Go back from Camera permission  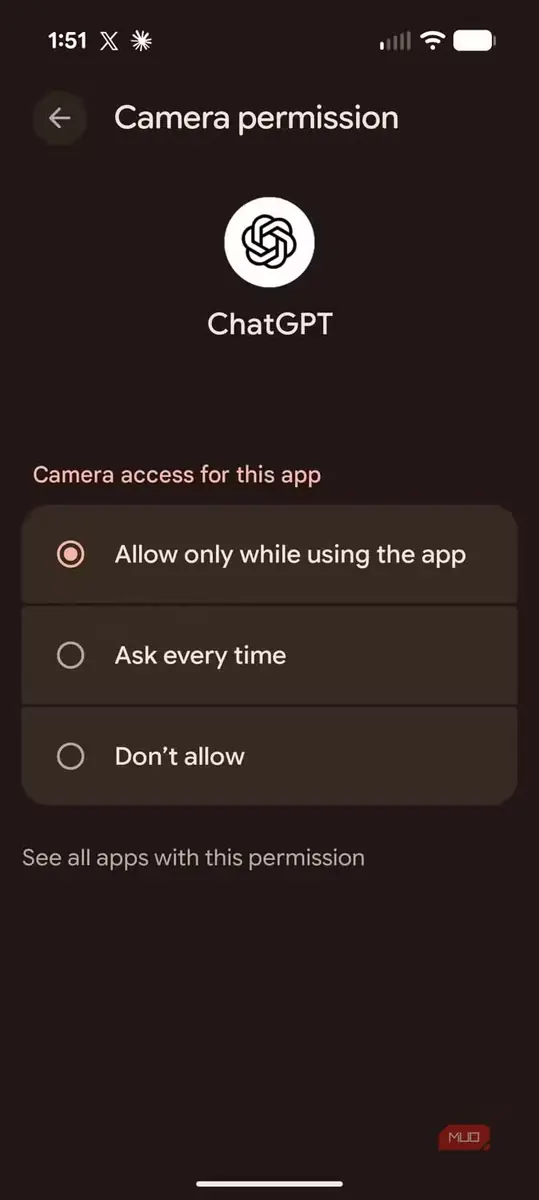pyautogui.click(x=60, y=118)
